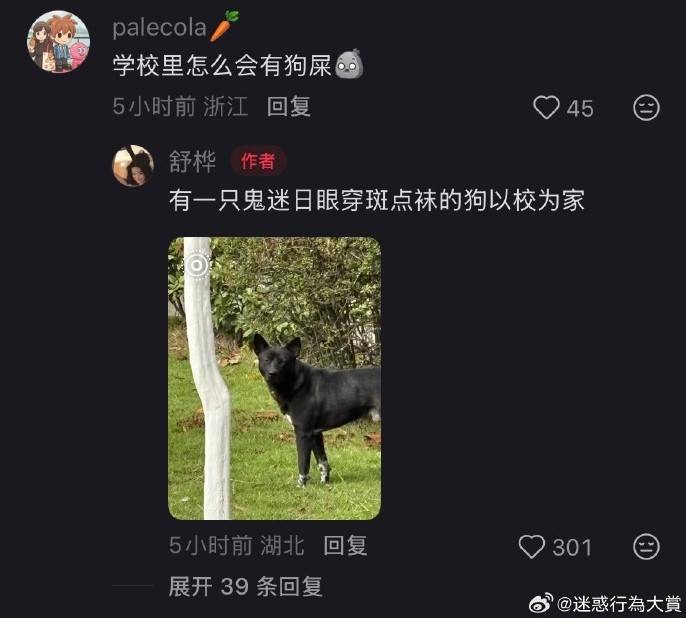Like 舒桦's reply with 301 likes

pos(533,547)
